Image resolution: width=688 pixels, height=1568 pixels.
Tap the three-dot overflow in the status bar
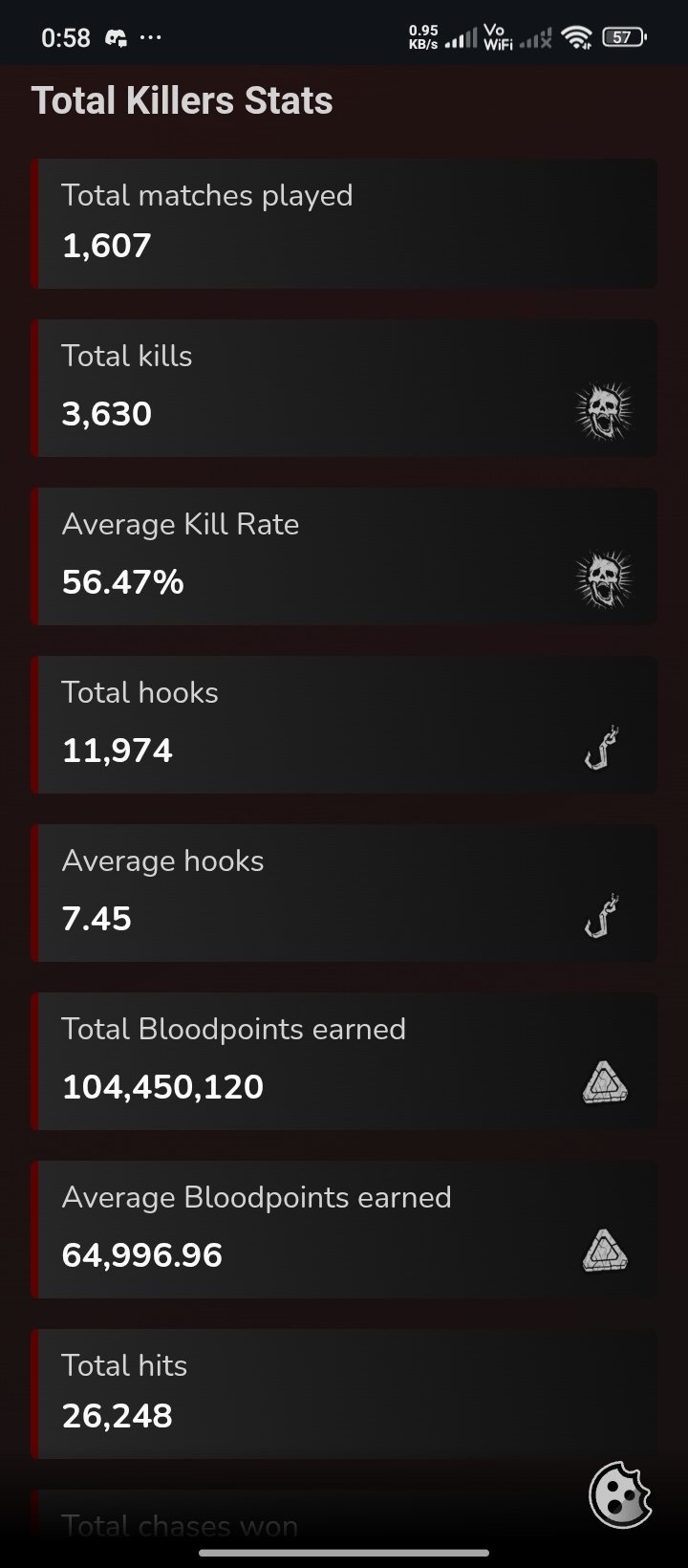click(x=149, y=36)
